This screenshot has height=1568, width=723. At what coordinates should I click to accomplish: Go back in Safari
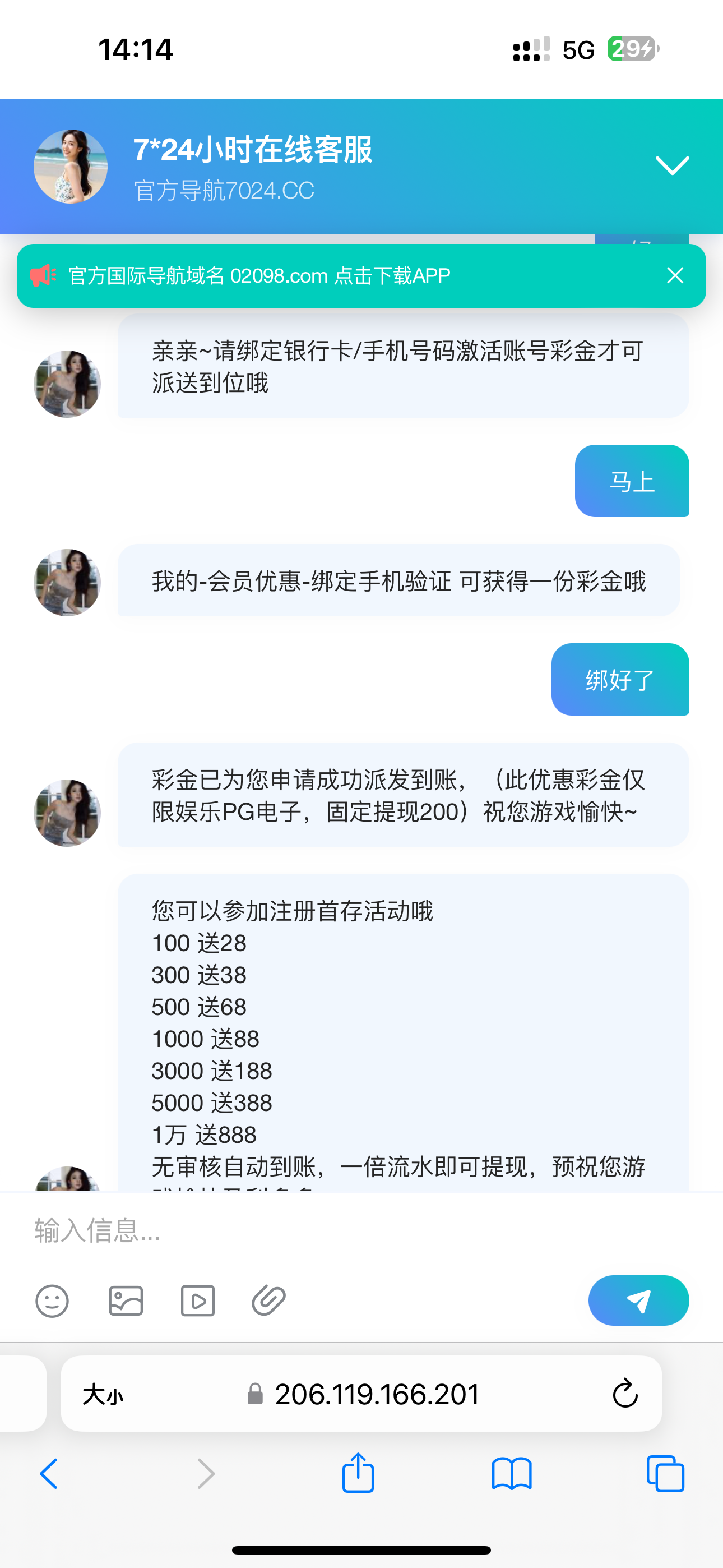pyautogui.click(x=49, y=1474)
